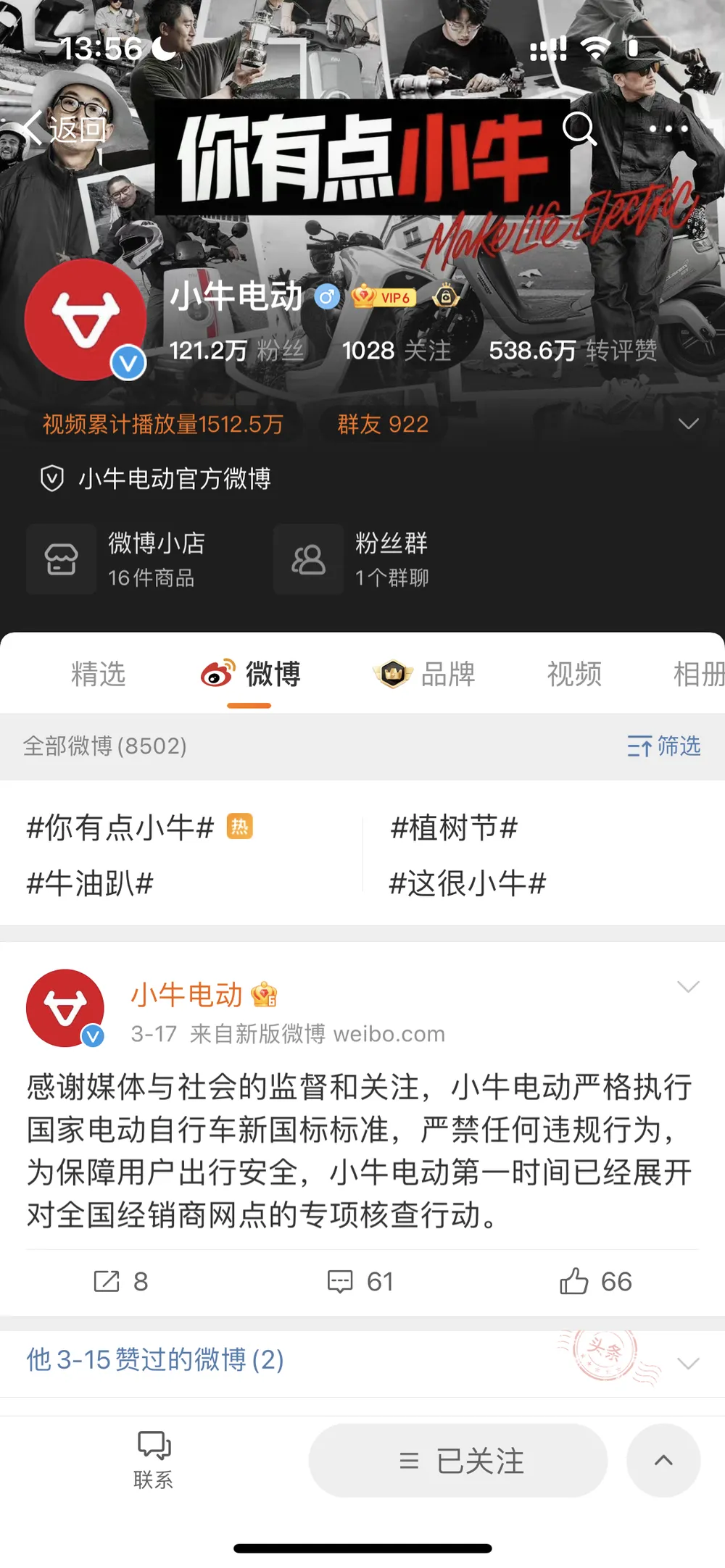Open the 已关注 follow options

tap(458, 1461)
